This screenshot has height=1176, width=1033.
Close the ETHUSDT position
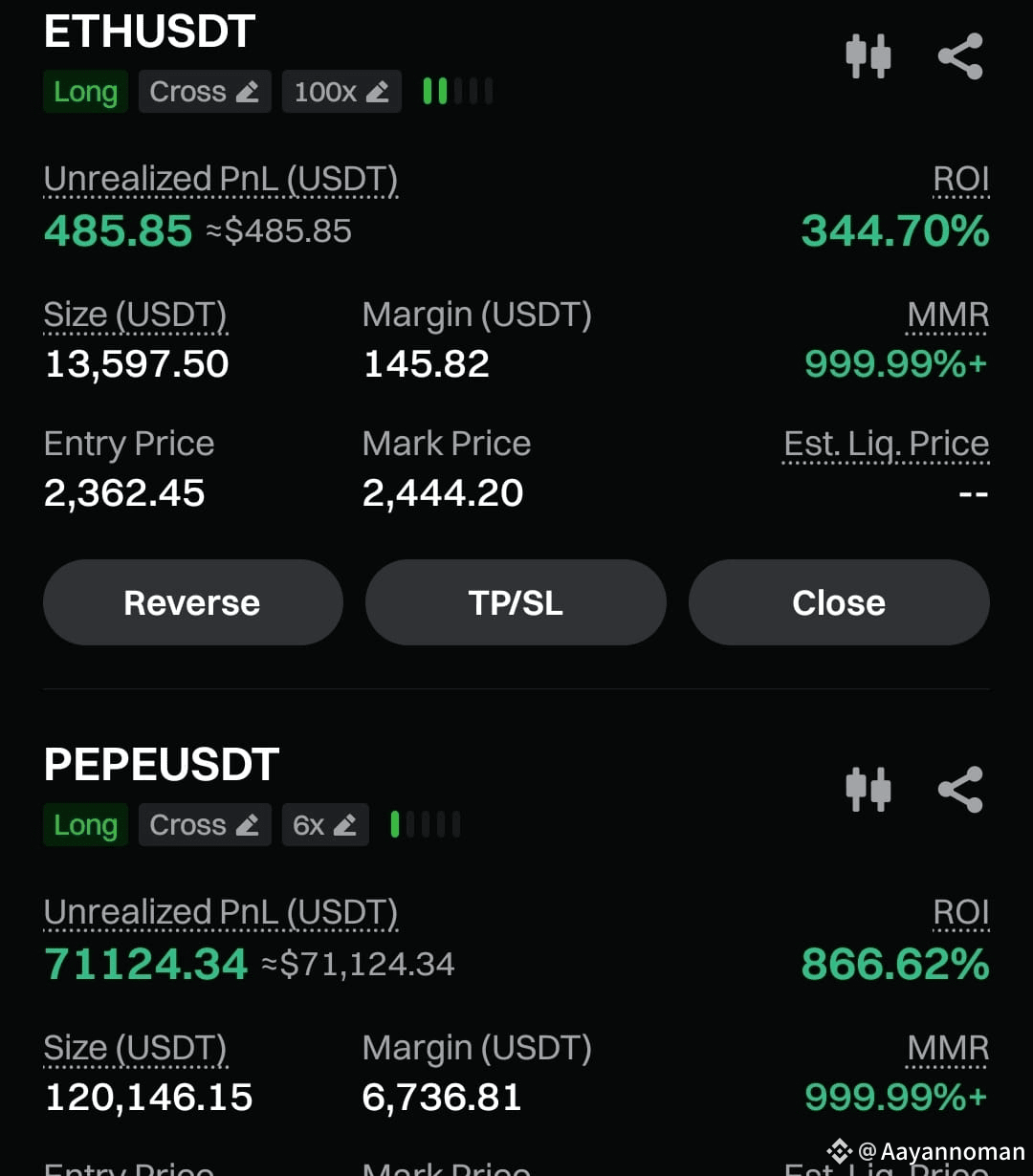(x=839, y=602)
